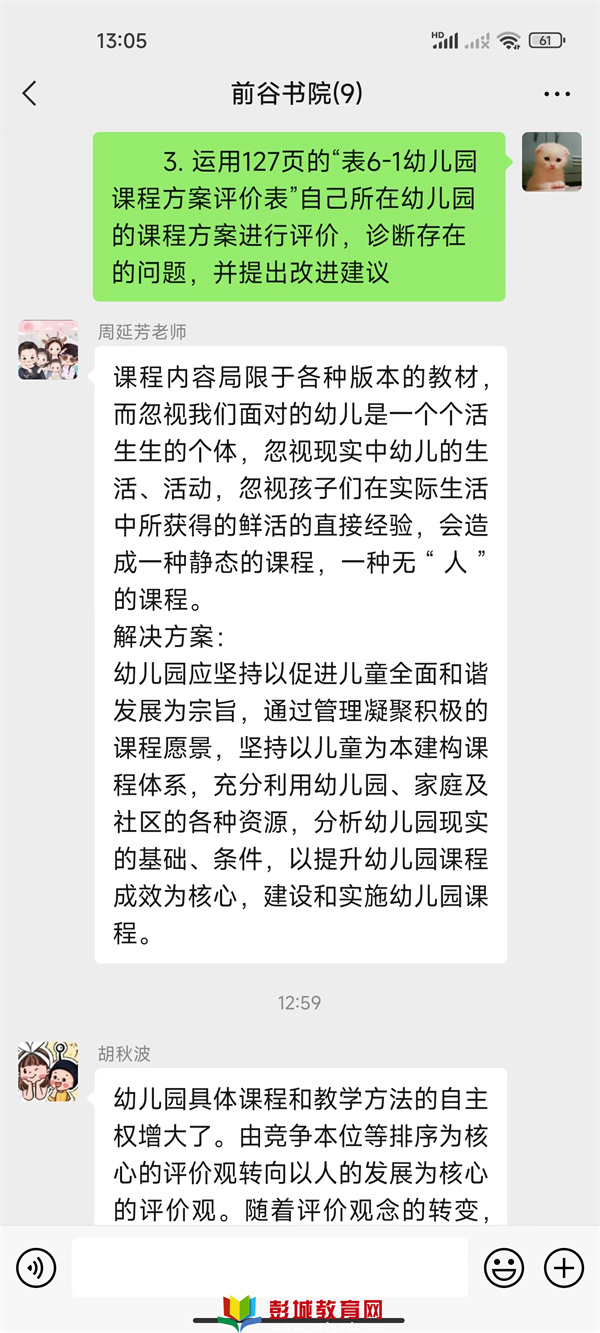Image resolution: width=600 pixels, height=1333 pixels.
Task: Open 胡秋波's profile avatar
Action: (x=48, y=1071)
